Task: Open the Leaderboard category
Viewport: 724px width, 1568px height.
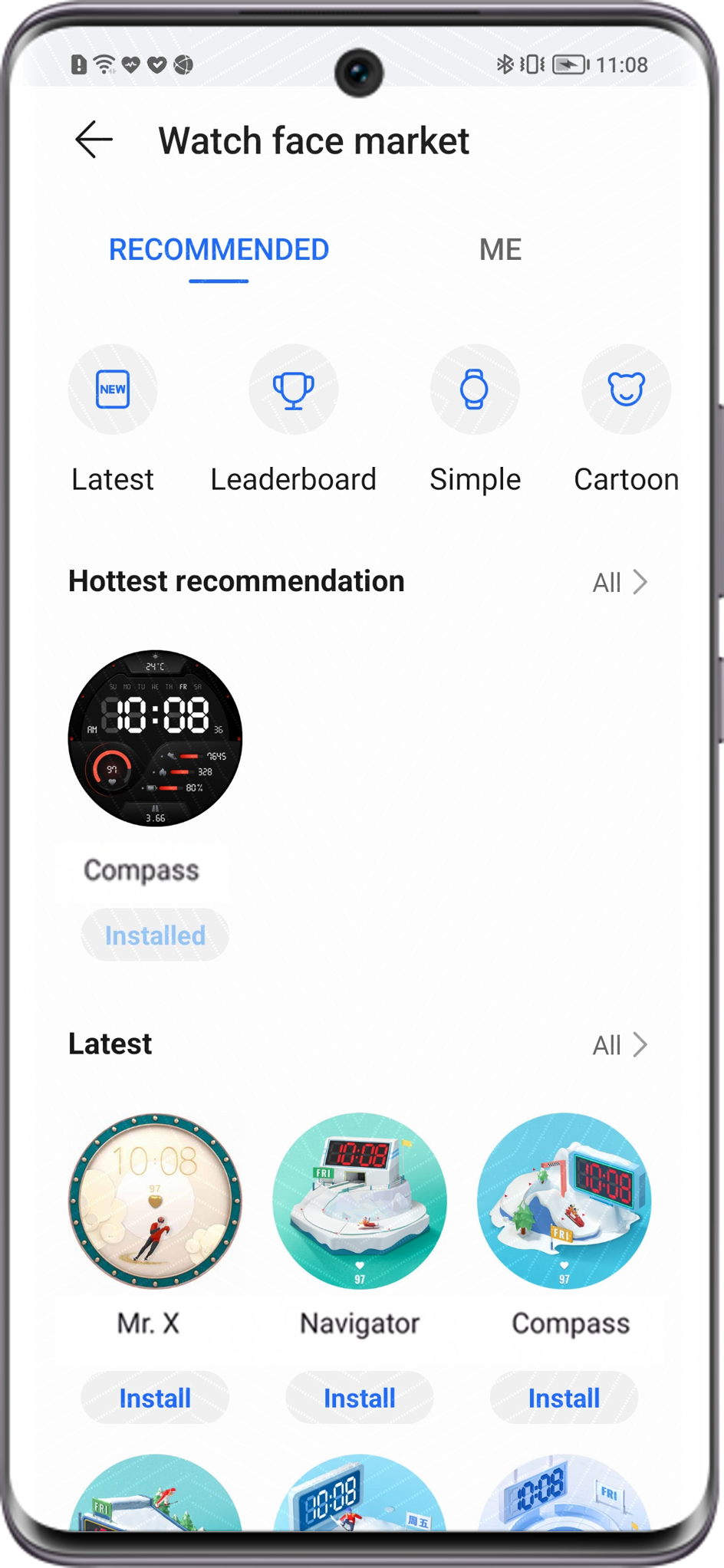Action: [294, 390]
